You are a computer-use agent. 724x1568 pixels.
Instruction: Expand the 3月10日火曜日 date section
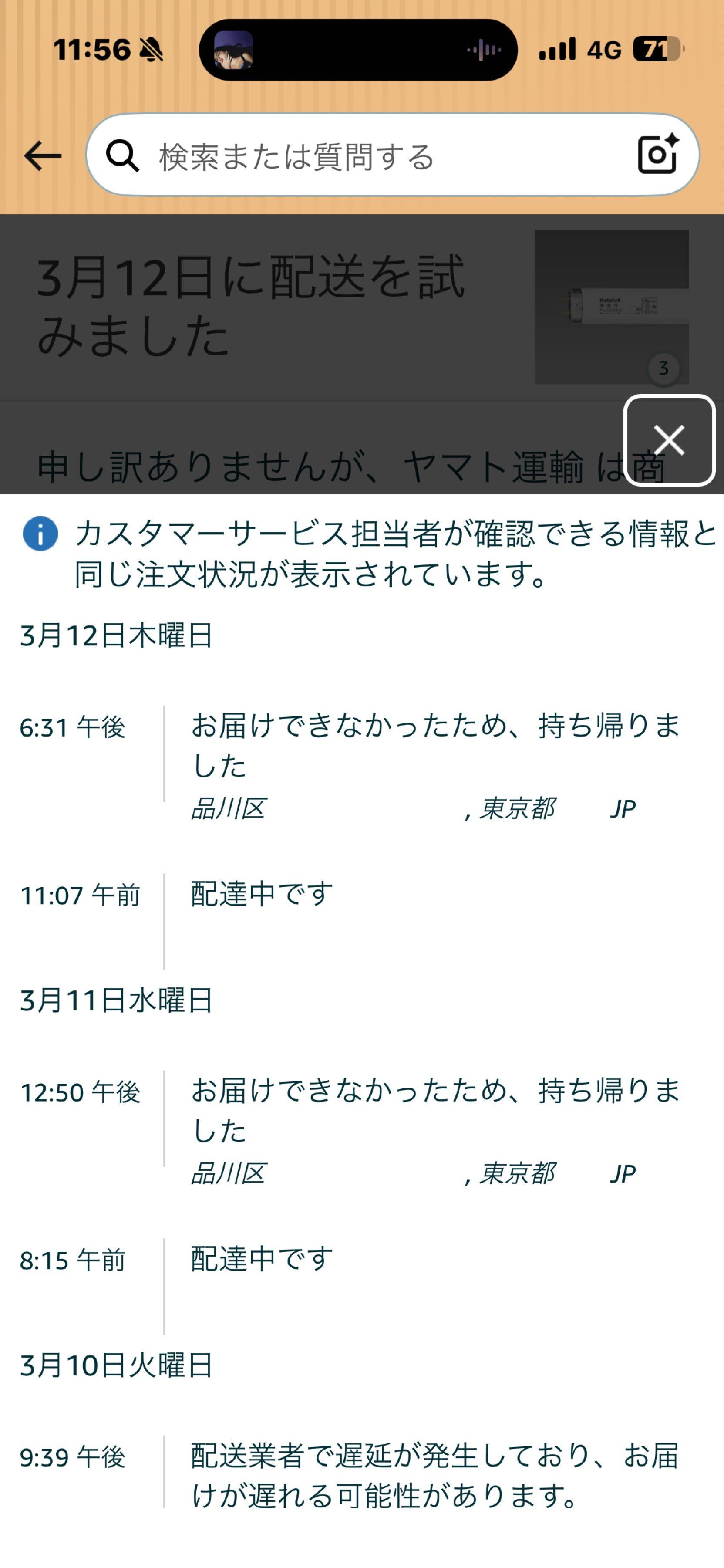tap(116, 1365)
